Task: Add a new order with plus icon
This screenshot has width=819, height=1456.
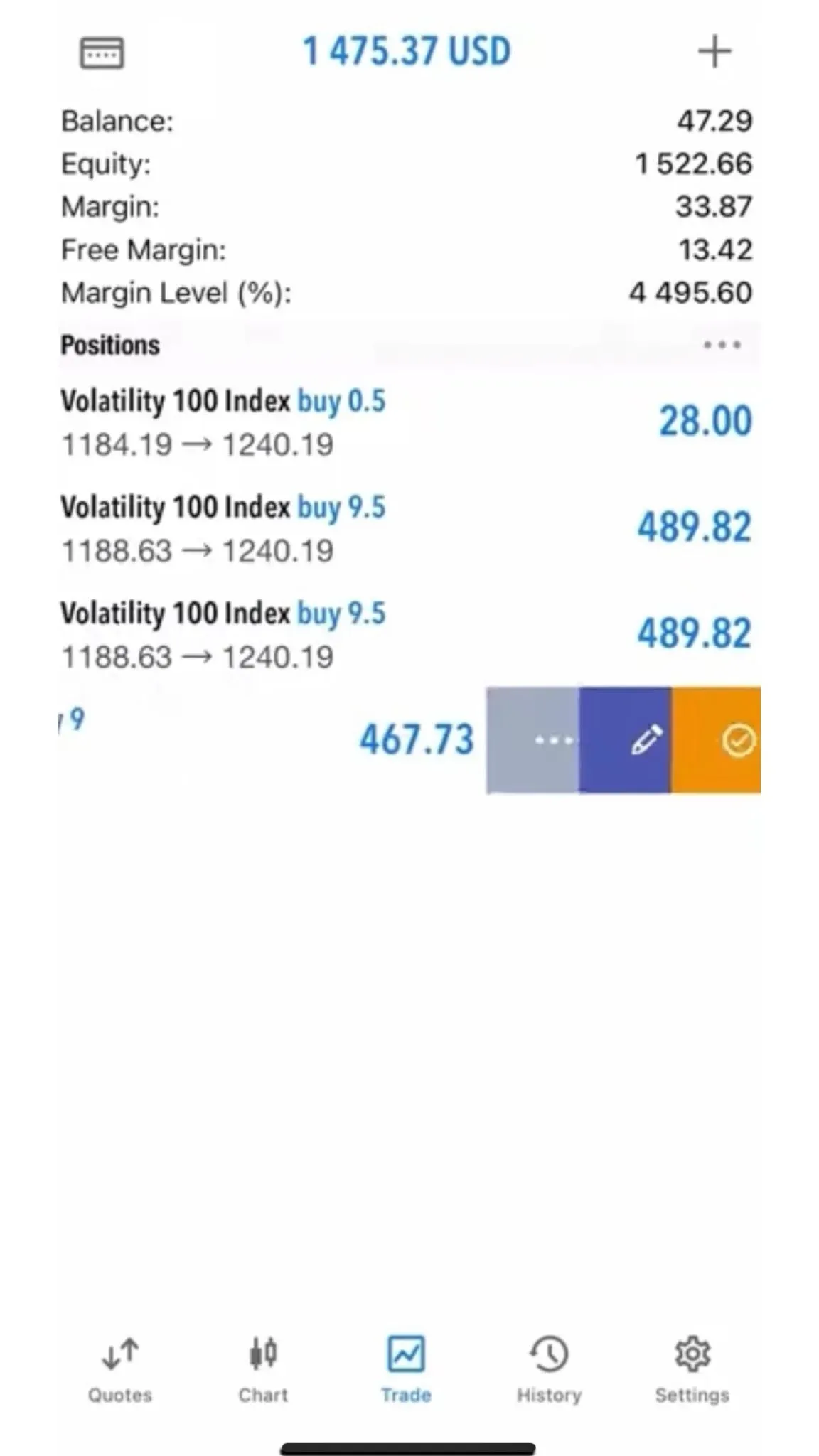Action: (714, 52)
